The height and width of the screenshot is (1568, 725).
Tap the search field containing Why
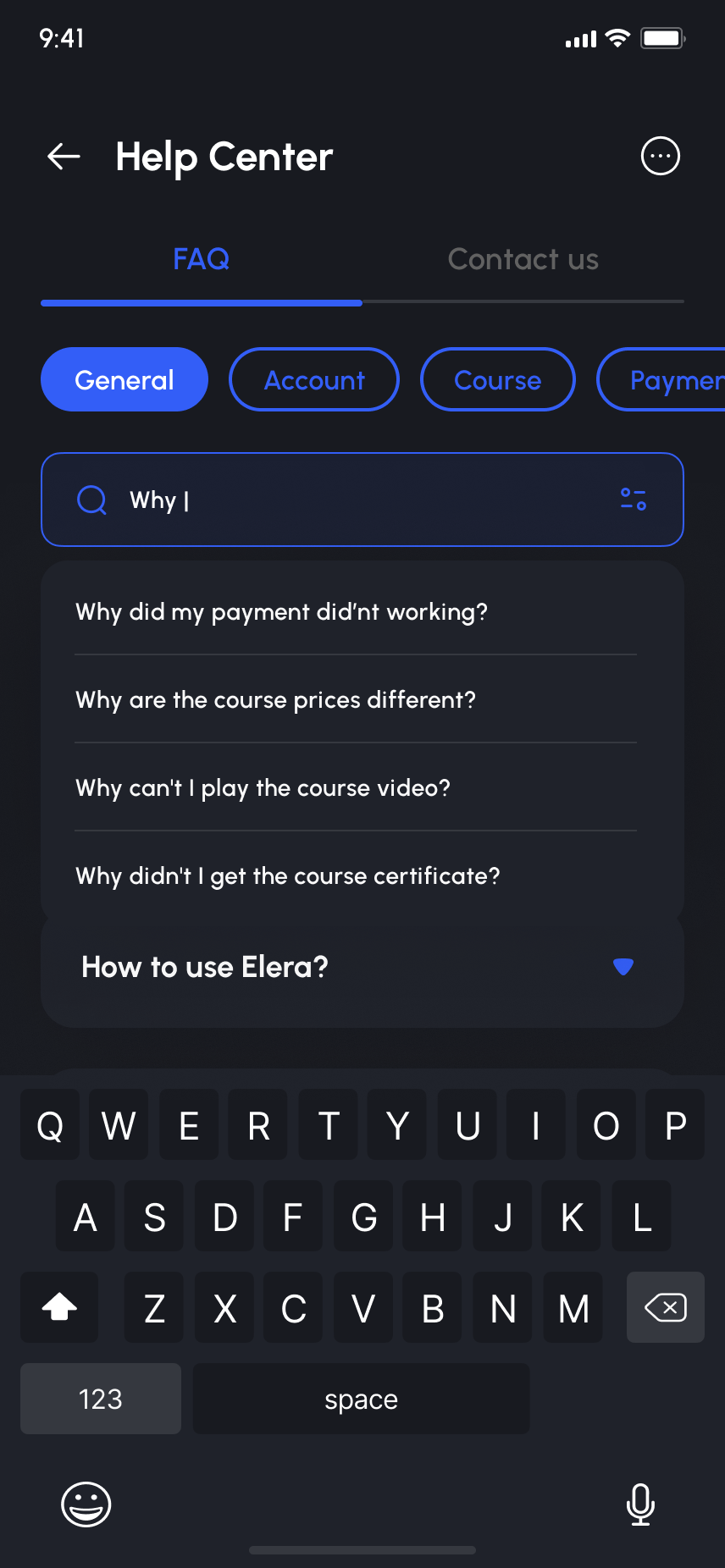click(356, 500)
